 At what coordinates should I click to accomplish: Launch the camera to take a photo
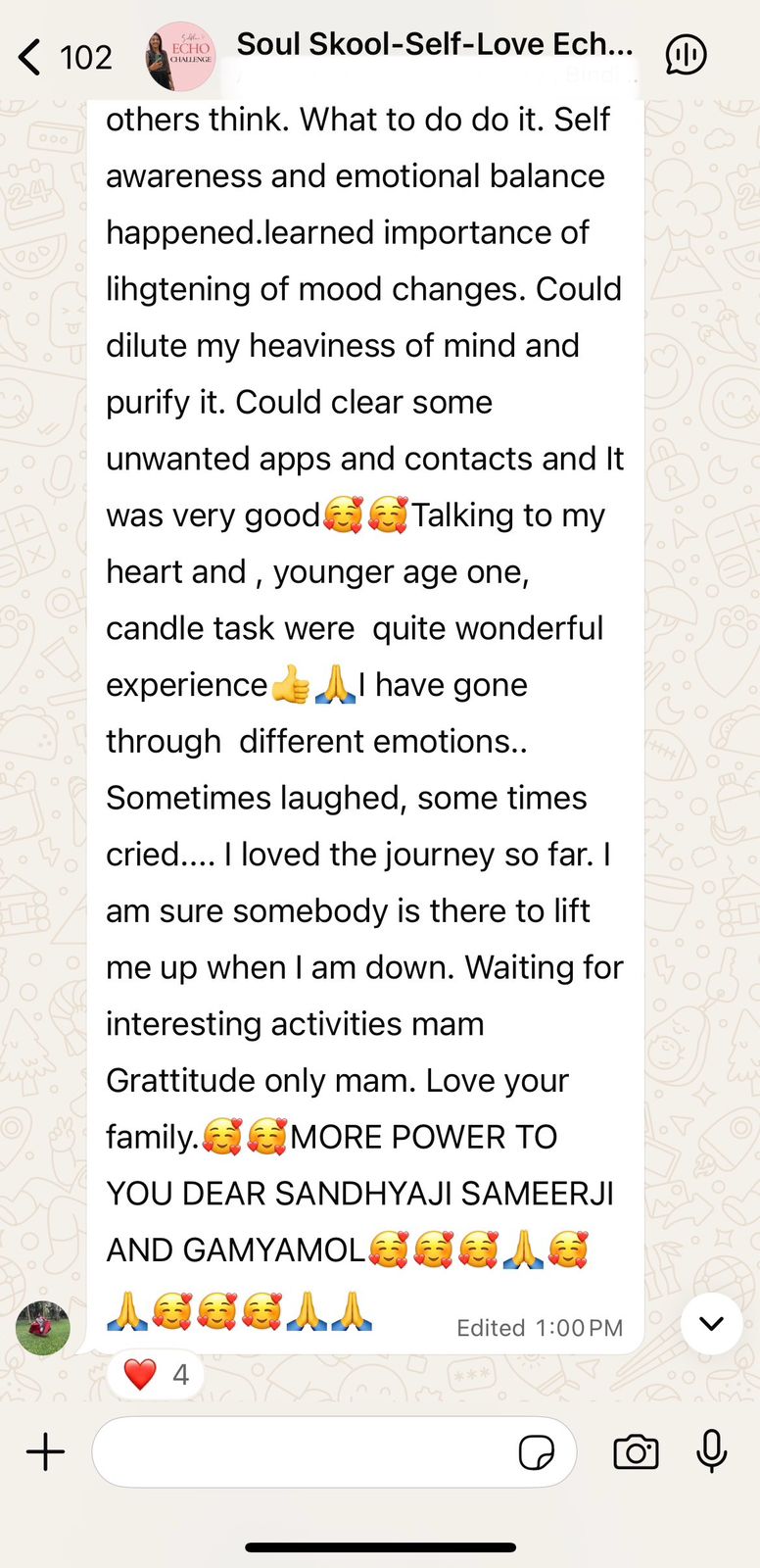pyautogui.click(x=636, y=1452)
